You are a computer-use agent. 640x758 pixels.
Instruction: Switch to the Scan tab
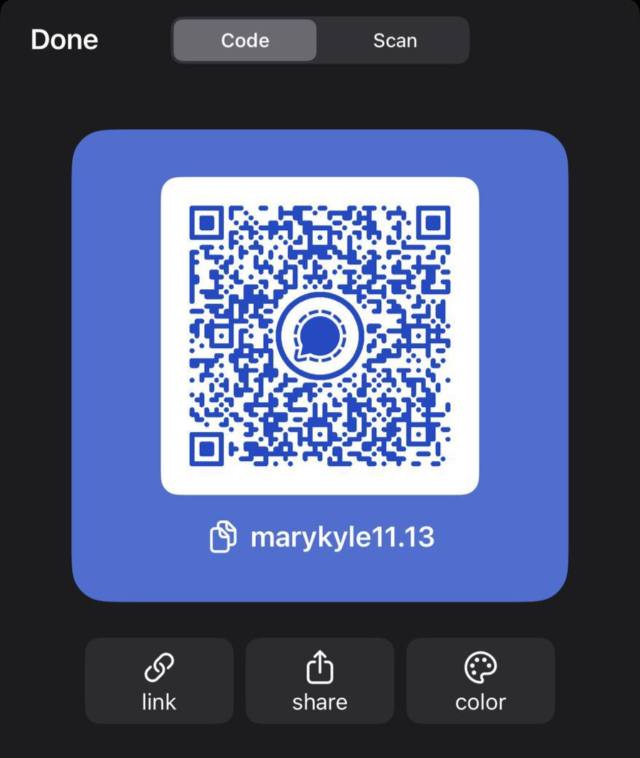coord(394,40)
